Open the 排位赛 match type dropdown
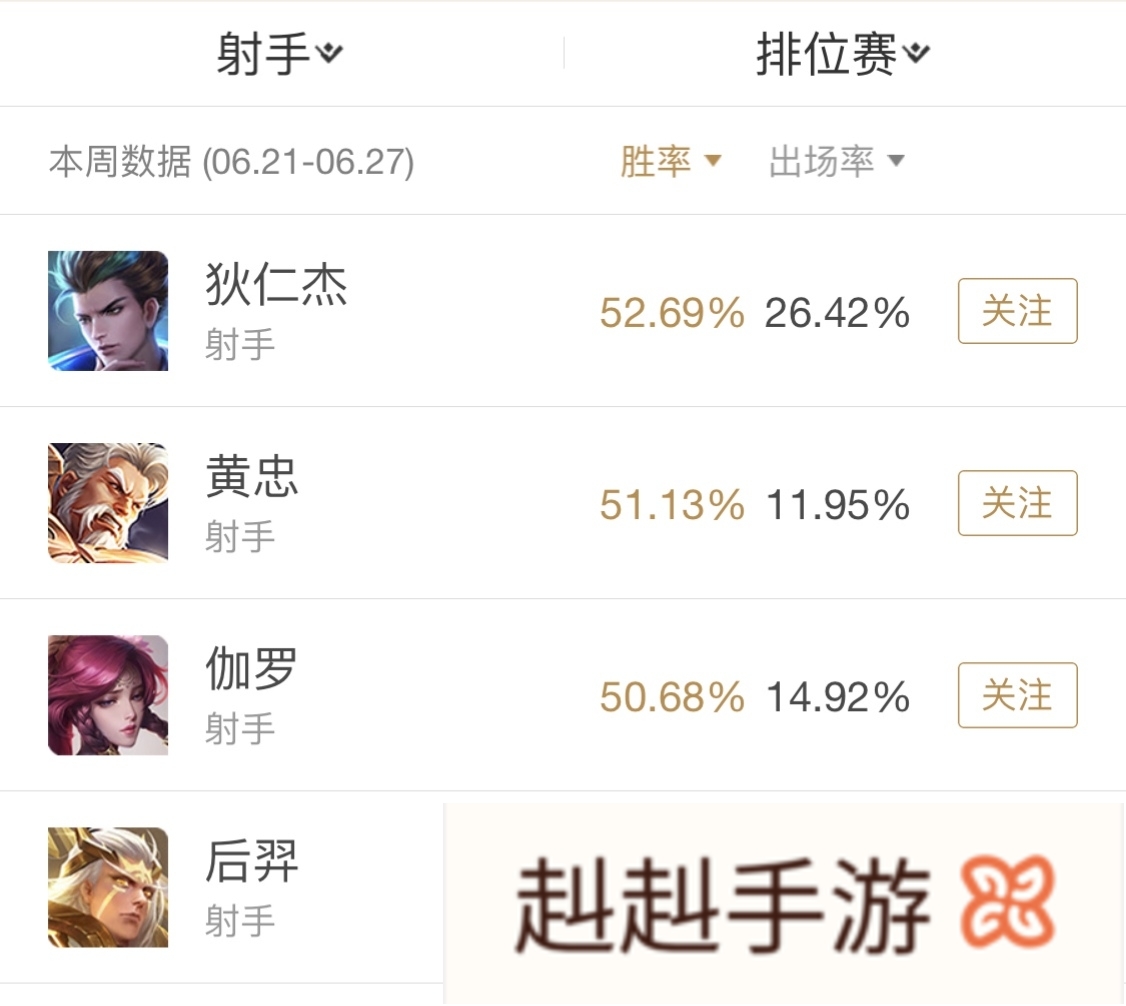This screenshot has width=1126, height=1006. [x=842, y=54]
